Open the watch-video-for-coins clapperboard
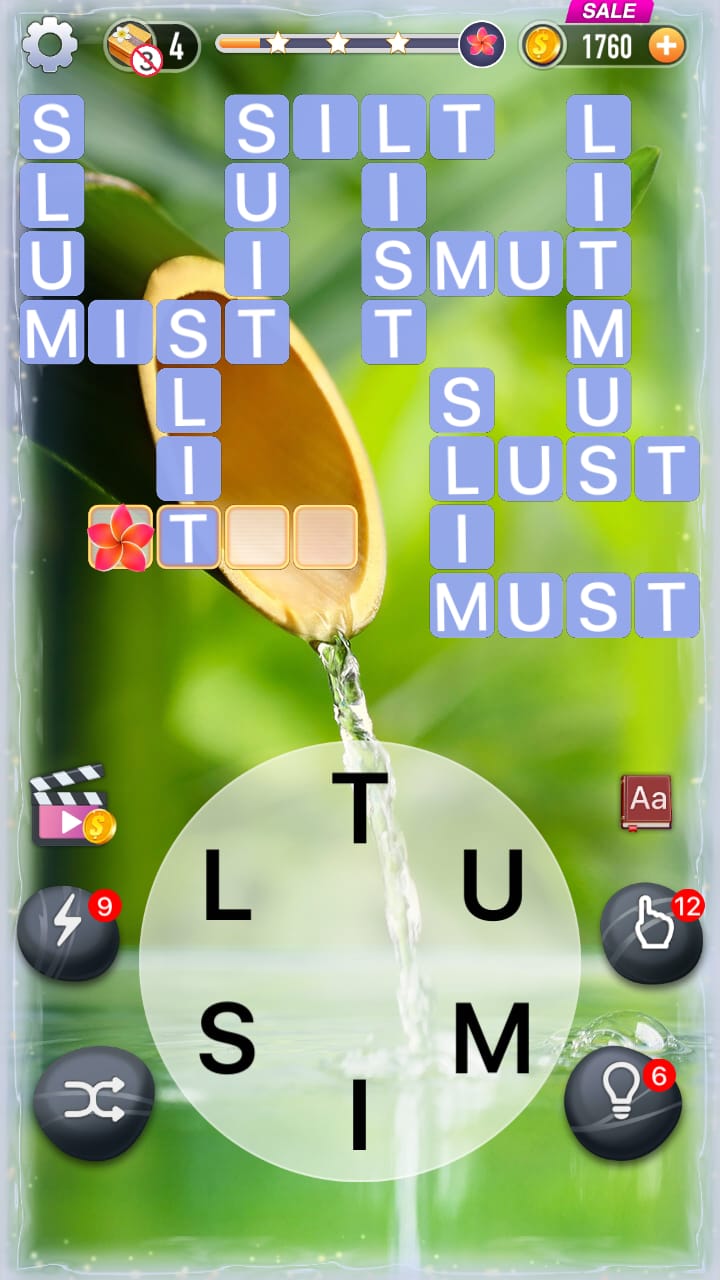Screen dimensions: 720x1280 (72, 806)
